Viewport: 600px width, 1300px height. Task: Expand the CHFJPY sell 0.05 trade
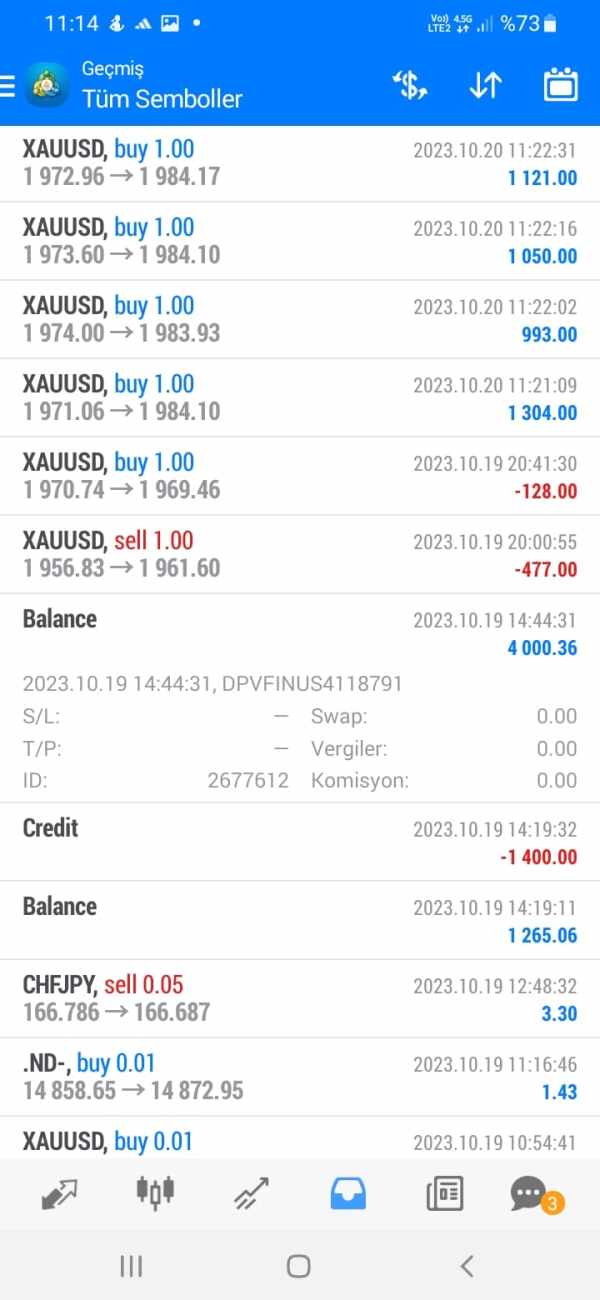point(300,998)
